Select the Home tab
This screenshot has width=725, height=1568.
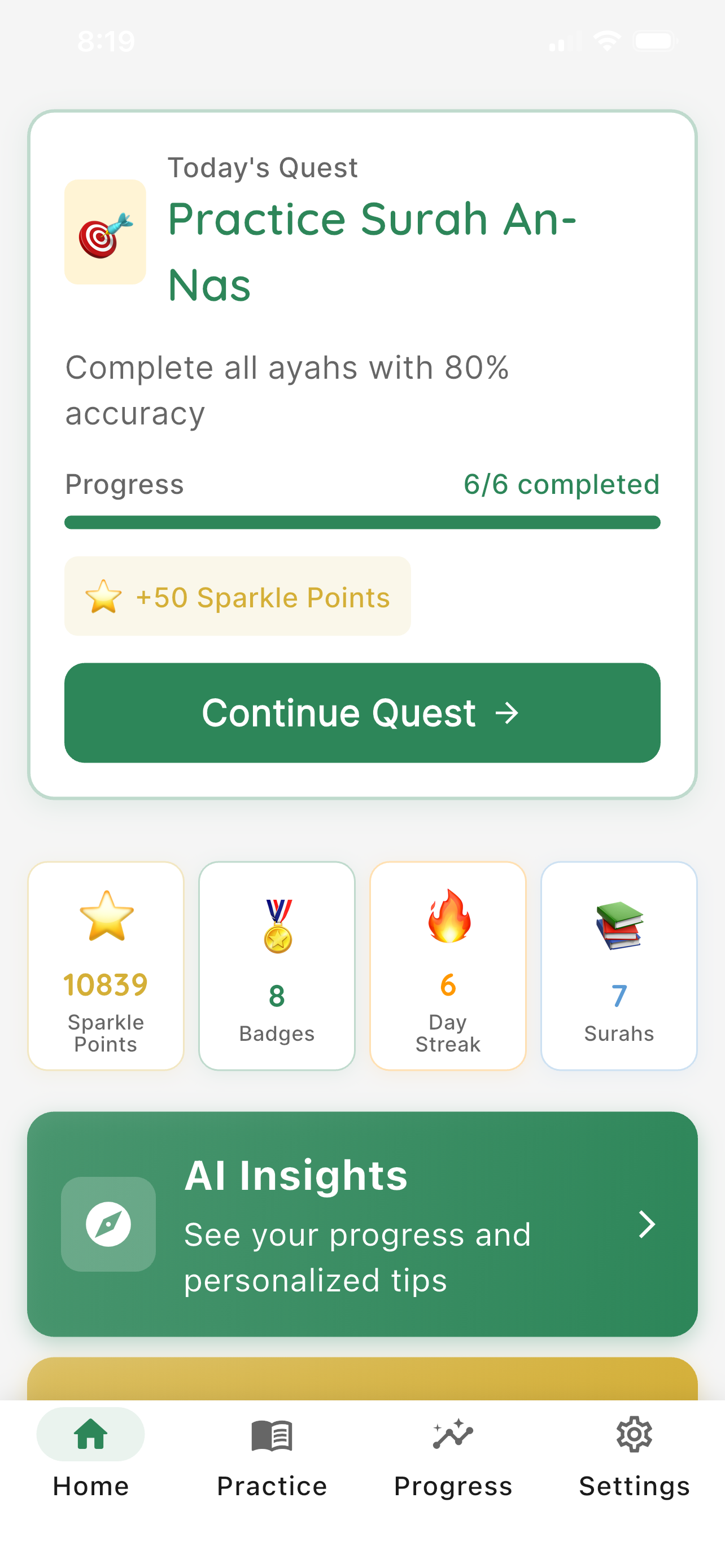pyautogui.click(x=91, y=1457)
